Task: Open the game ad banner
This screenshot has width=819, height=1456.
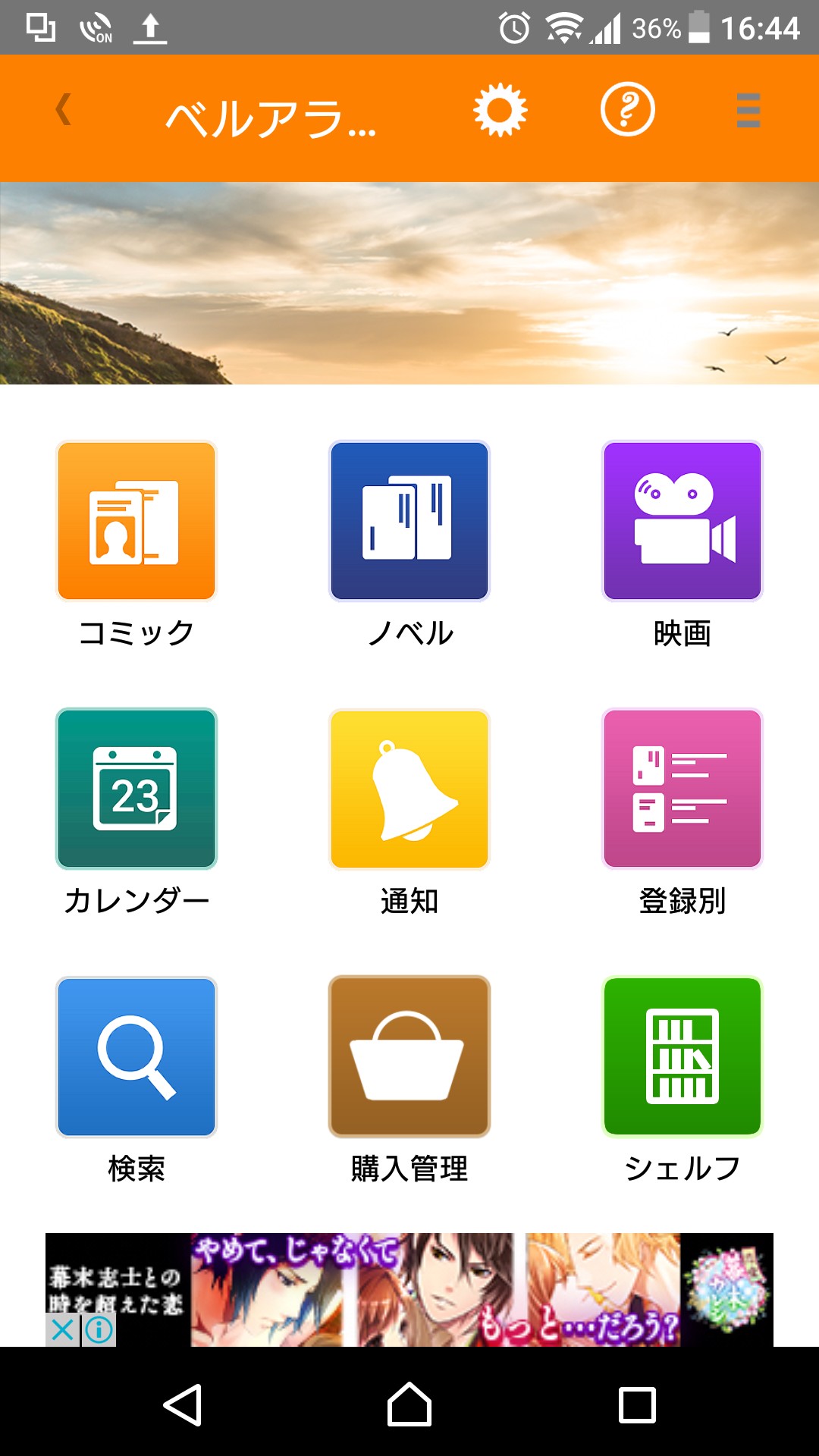Action: click(455, 1289)
